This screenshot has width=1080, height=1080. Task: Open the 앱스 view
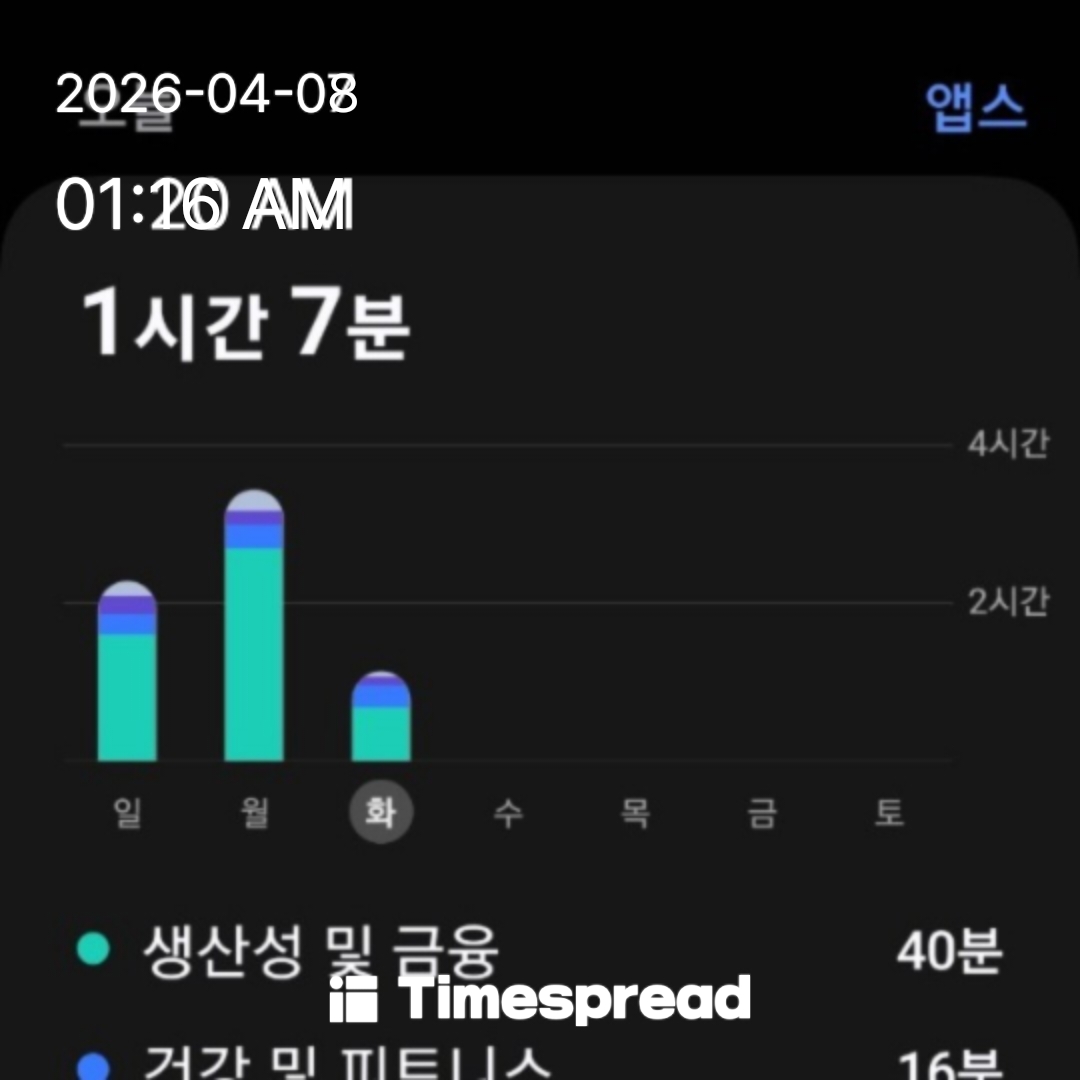coord(975,106)
